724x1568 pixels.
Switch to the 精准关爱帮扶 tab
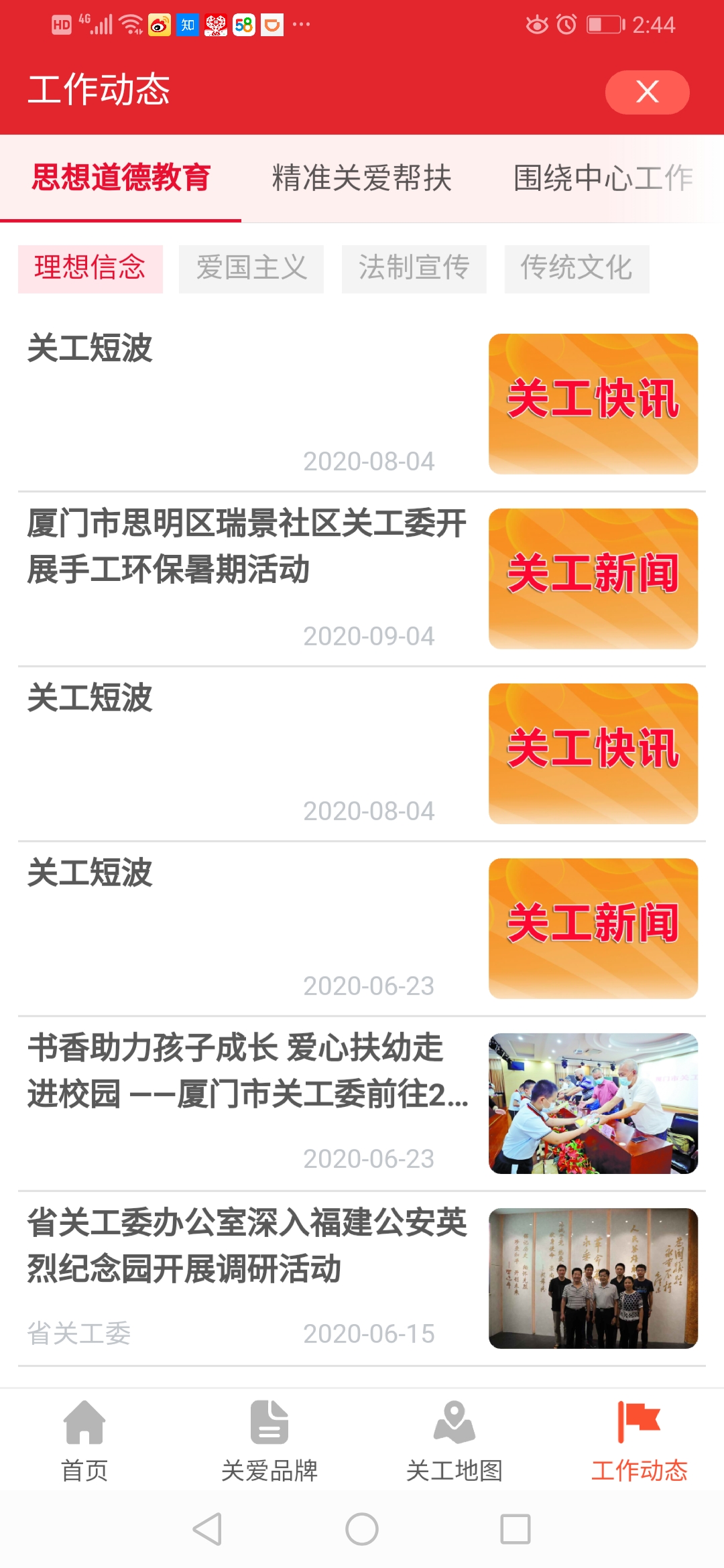(361, 178)
